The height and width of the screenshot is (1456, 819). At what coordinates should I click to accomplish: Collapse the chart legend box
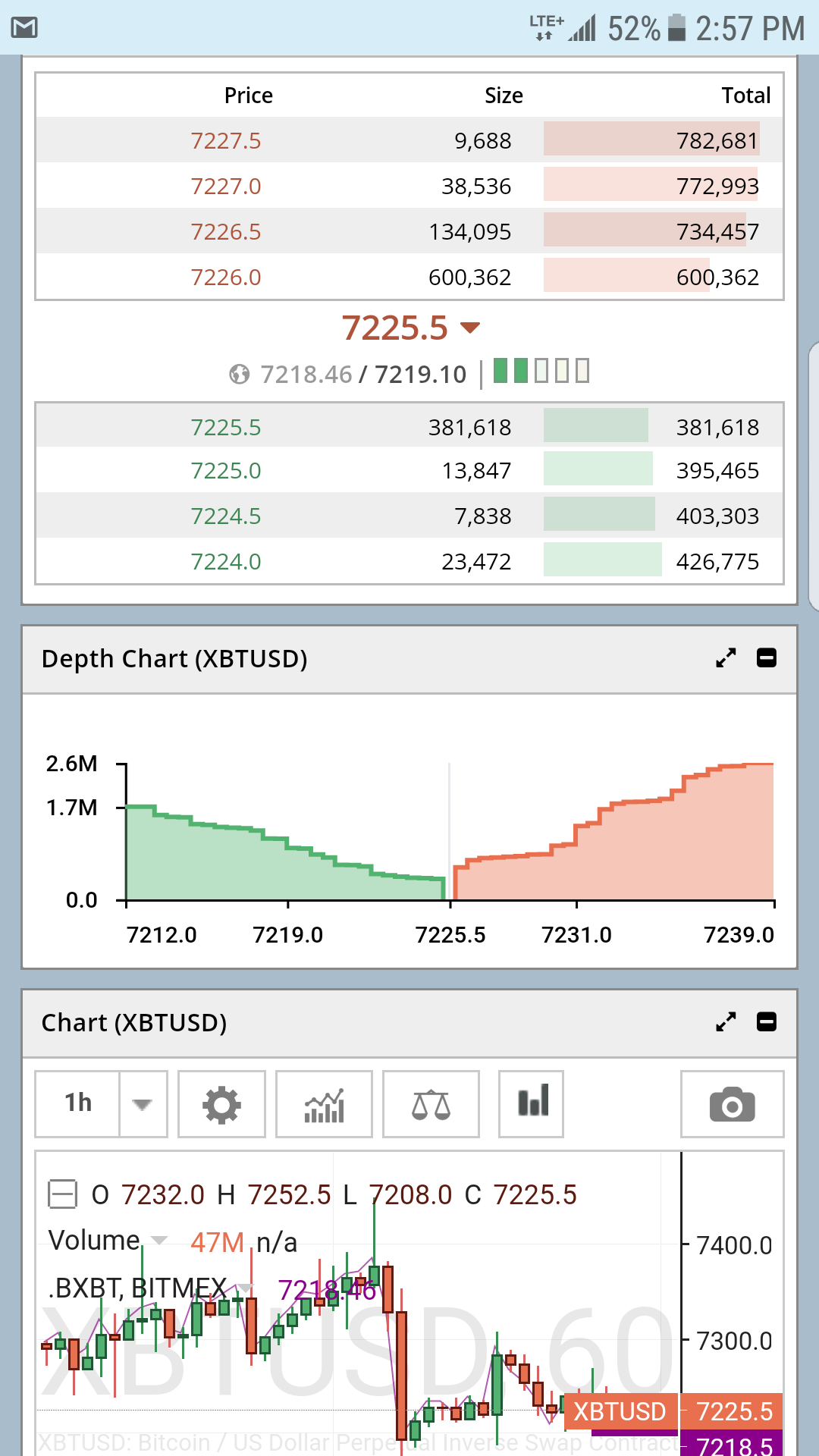62,1194
